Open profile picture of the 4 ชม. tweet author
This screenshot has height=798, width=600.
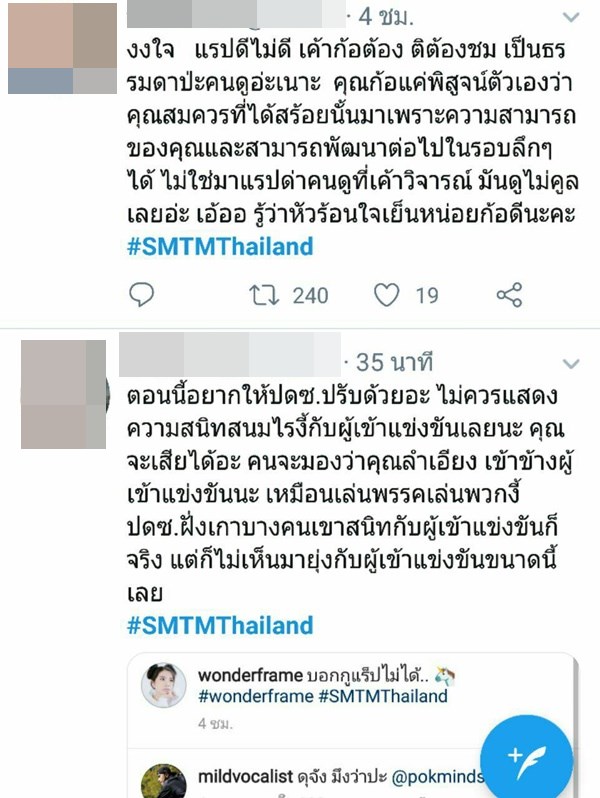[62, 48]
